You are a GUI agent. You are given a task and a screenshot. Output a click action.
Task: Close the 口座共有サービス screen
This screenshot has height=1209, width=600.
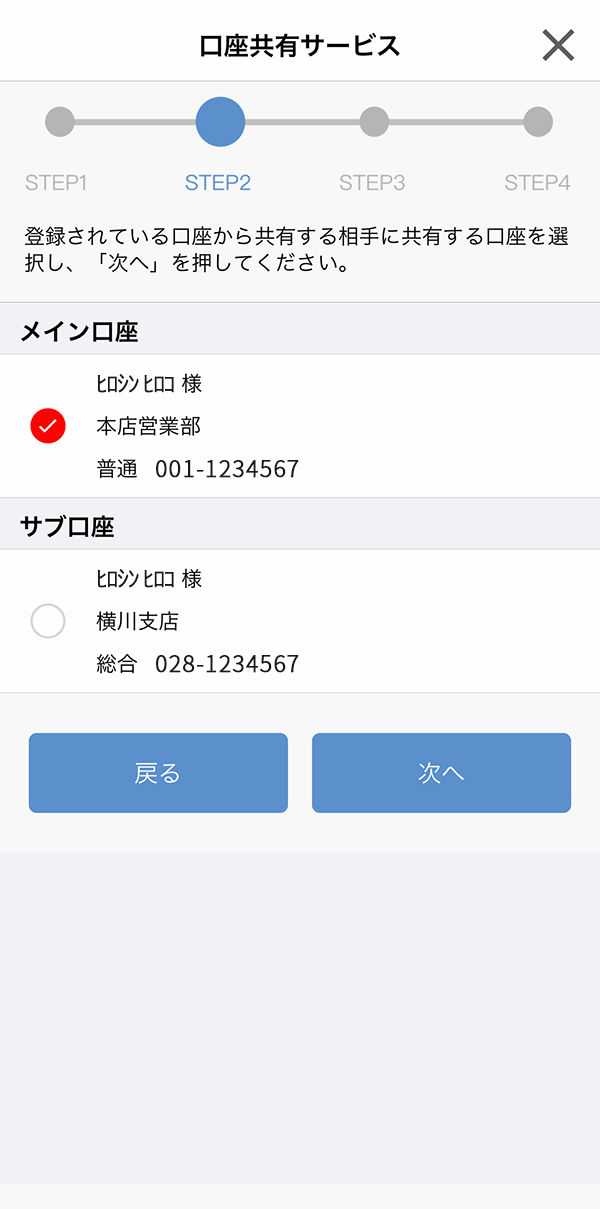(x=558, y=45)
